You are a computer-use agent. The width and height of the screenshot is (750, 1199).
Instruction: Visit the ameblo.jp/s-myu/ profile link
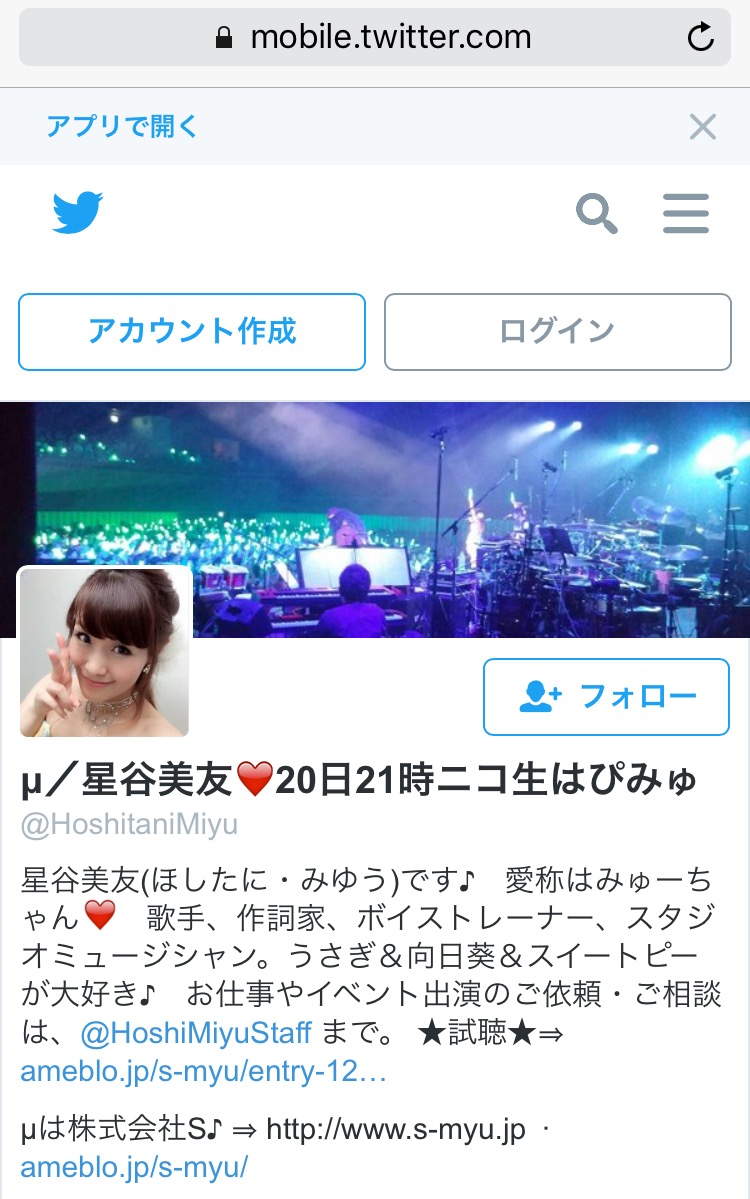133,1166
